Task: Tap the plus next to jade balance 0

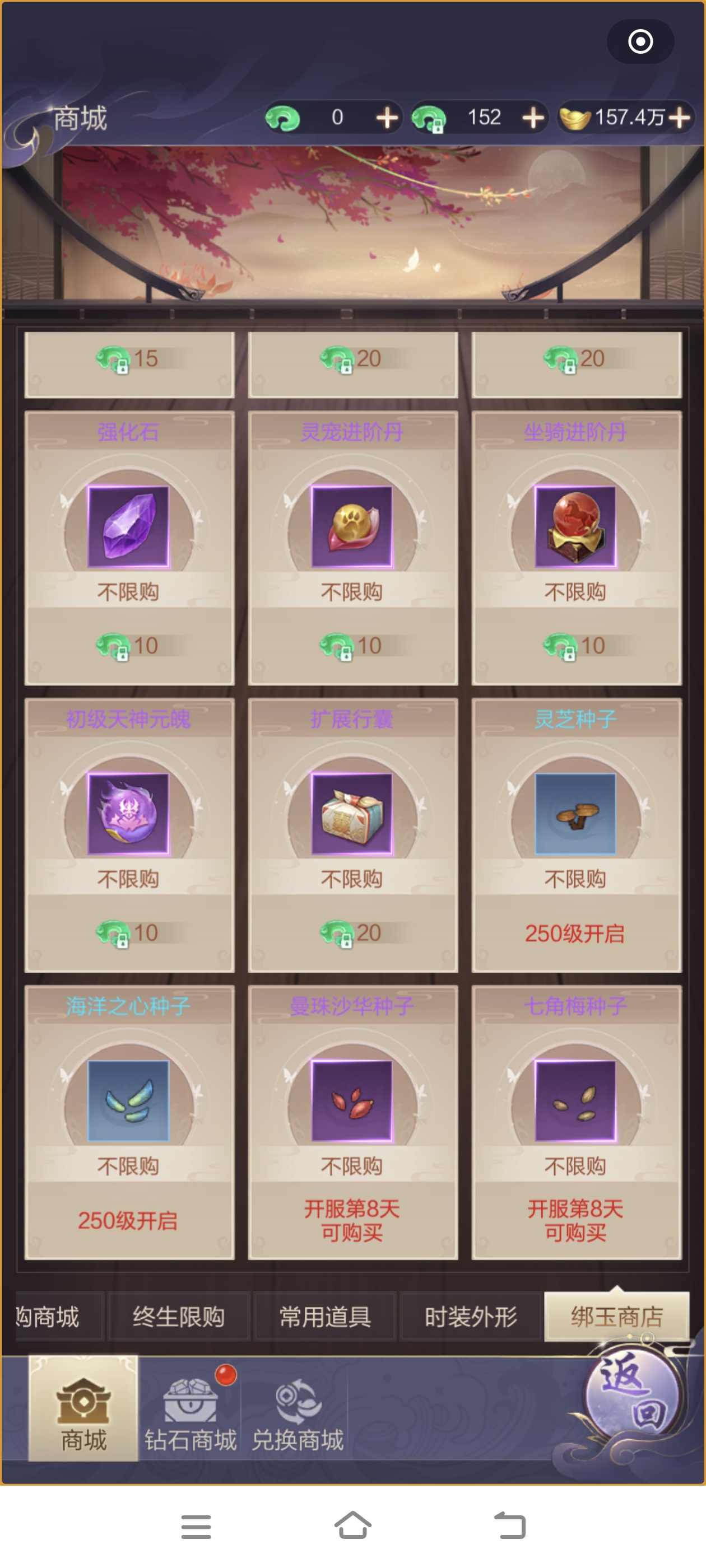Action: pyautogui.click(x=387, y=118)
